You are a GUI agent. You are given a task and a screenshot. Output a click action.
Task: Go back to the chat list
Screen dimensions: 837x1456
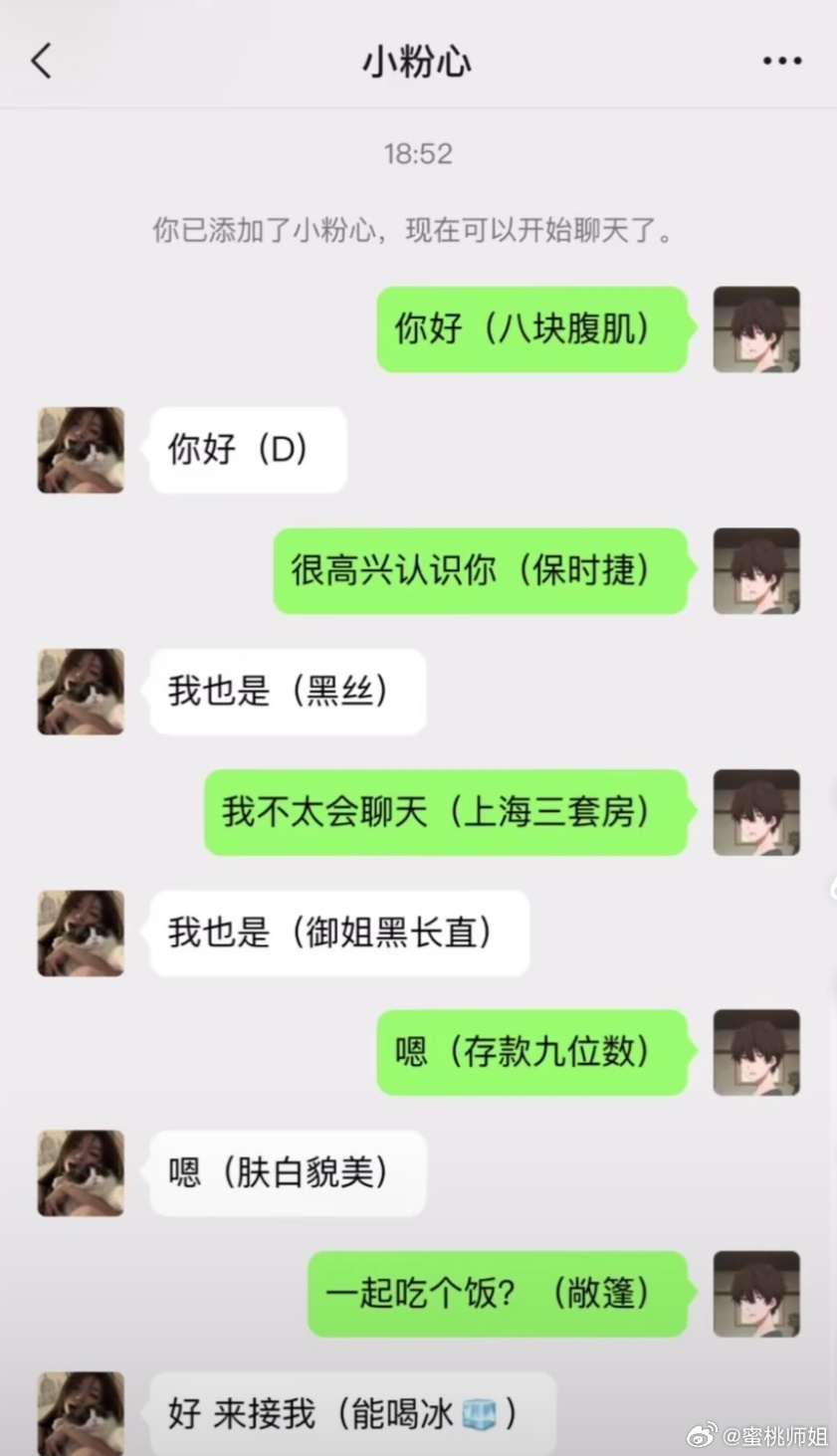[x=41, y=61]
